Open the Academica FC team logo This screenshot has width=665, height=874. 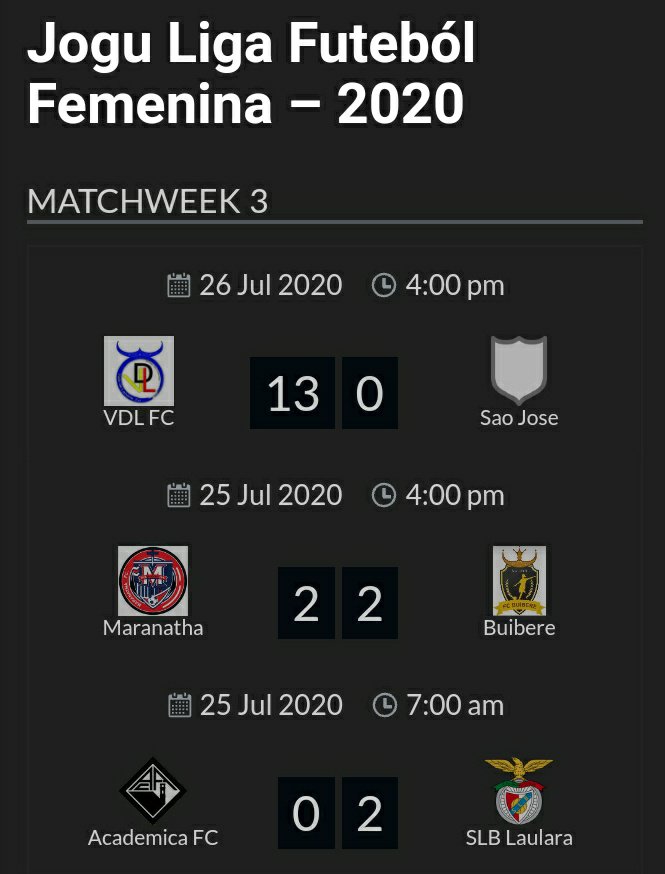[x=153, y=790]
